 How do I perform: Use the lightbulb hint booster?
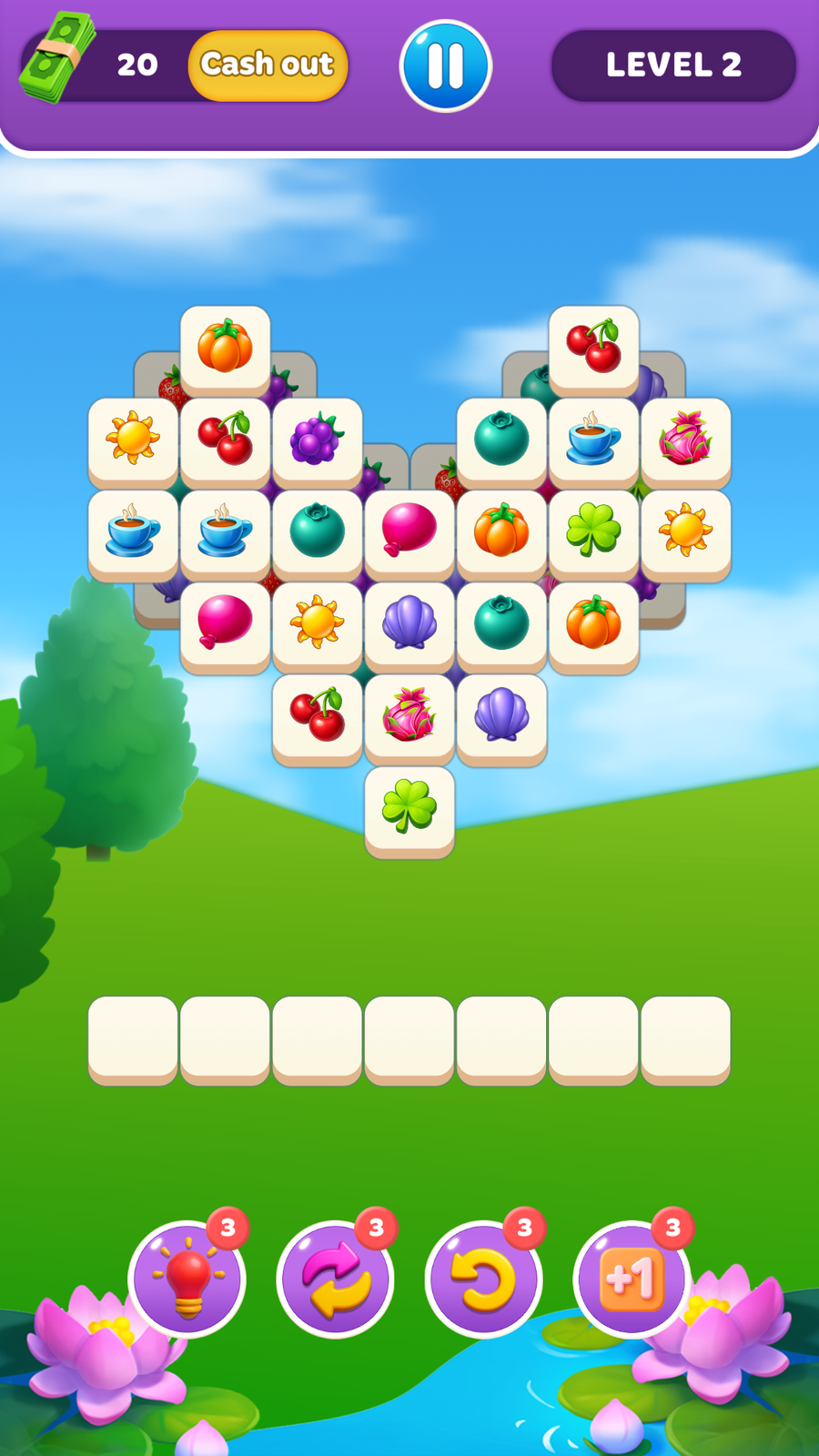tap(187, 1279)
